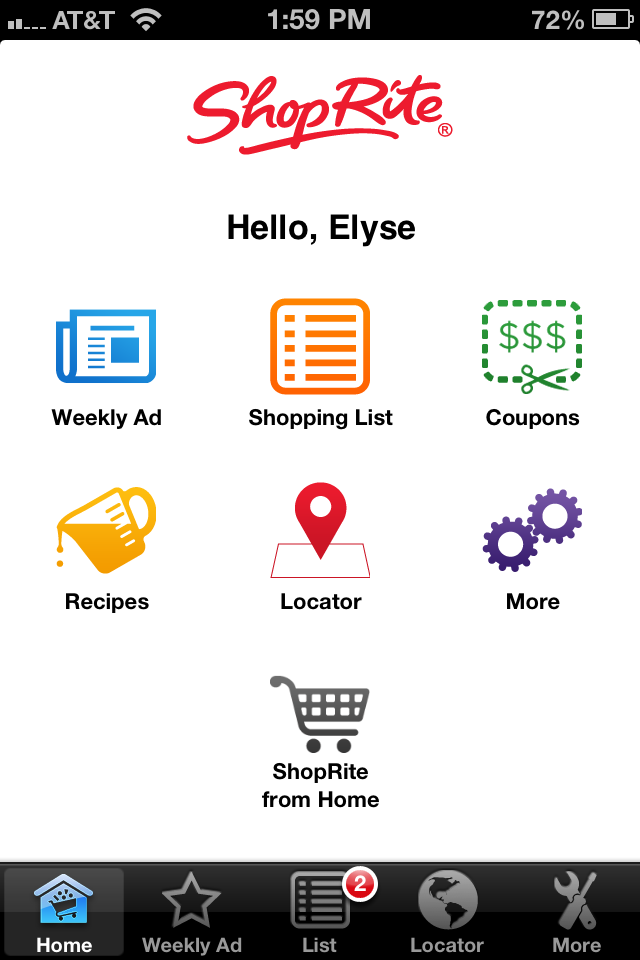Switch to the Home tab

(x=64, y=912)
